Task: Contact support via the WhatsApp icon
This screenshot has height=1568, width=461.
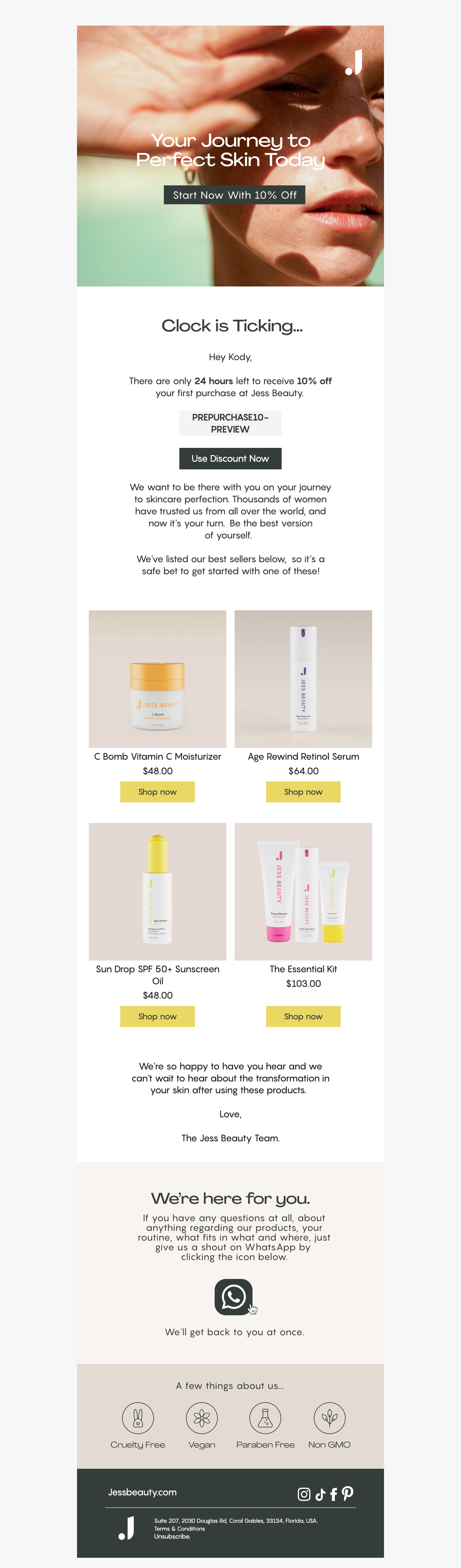Action: [x=233, y=1297]
